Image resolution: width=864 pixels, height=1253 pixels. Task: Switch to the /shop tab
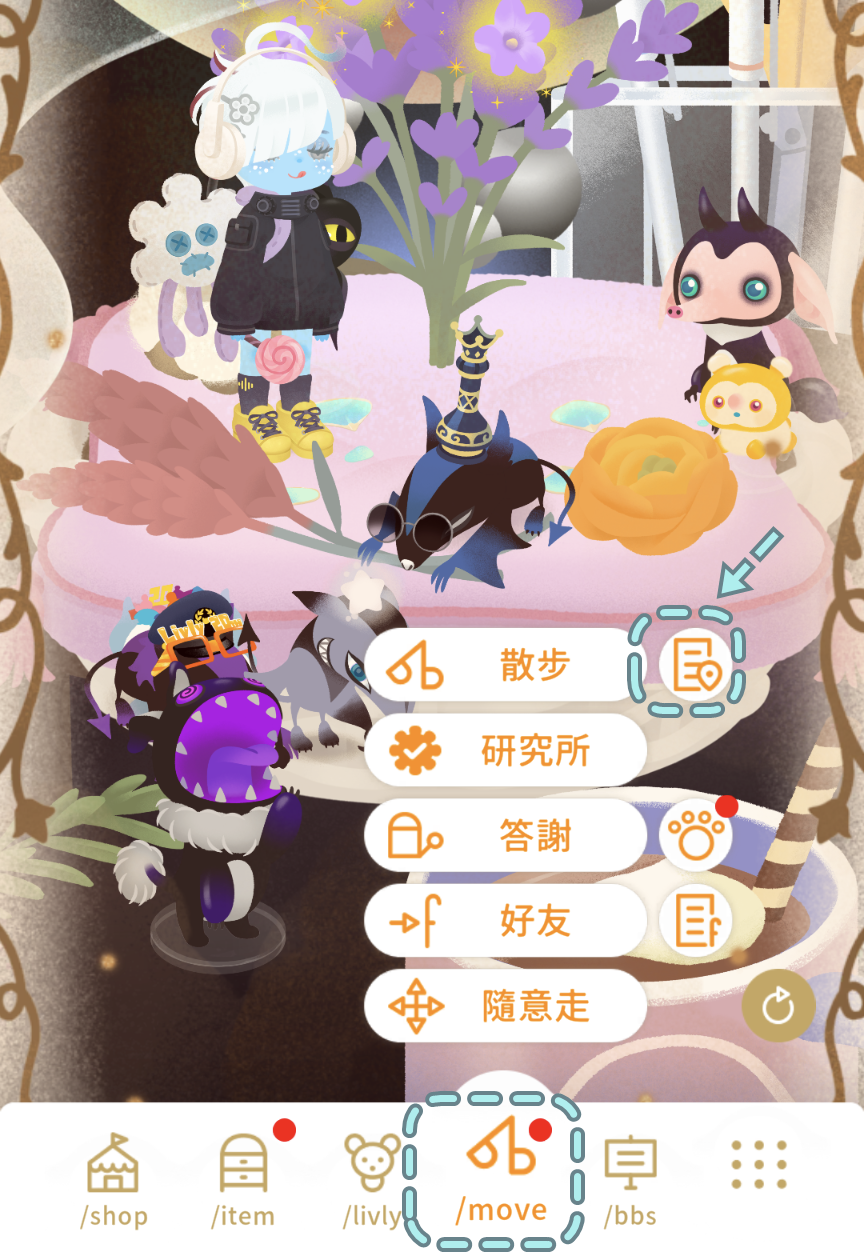(114, 1178)
